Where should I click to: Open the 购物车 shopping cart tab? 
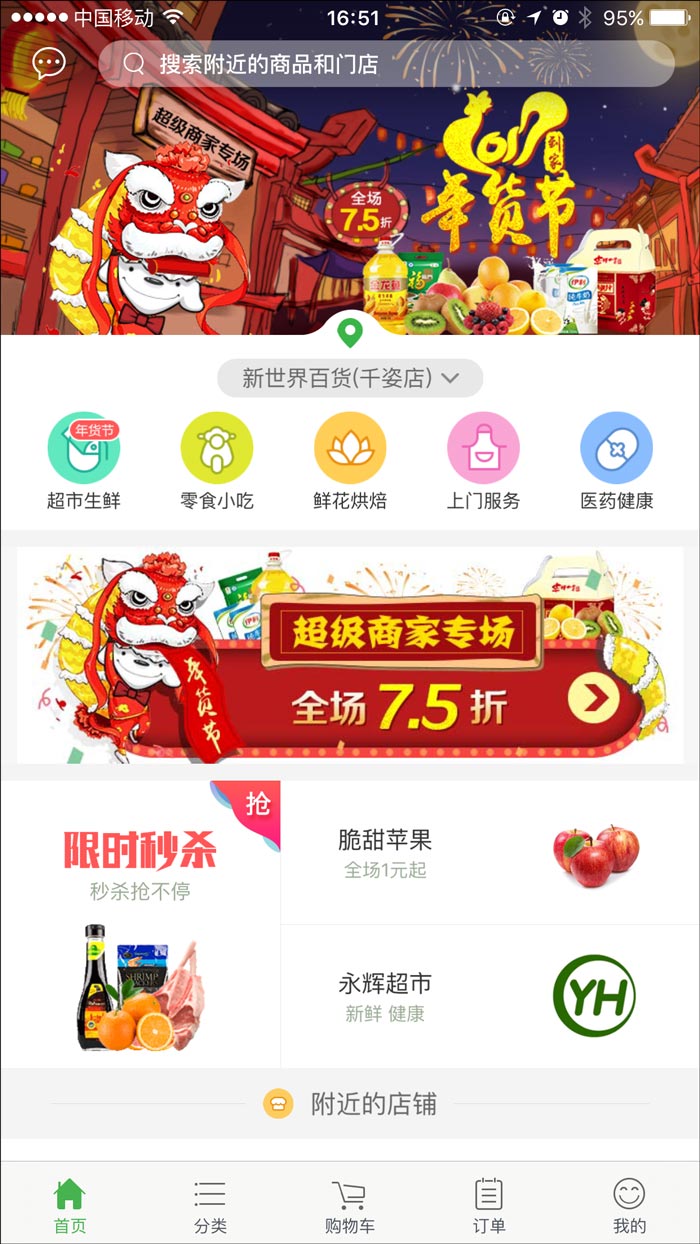(x=350, y=1205)
